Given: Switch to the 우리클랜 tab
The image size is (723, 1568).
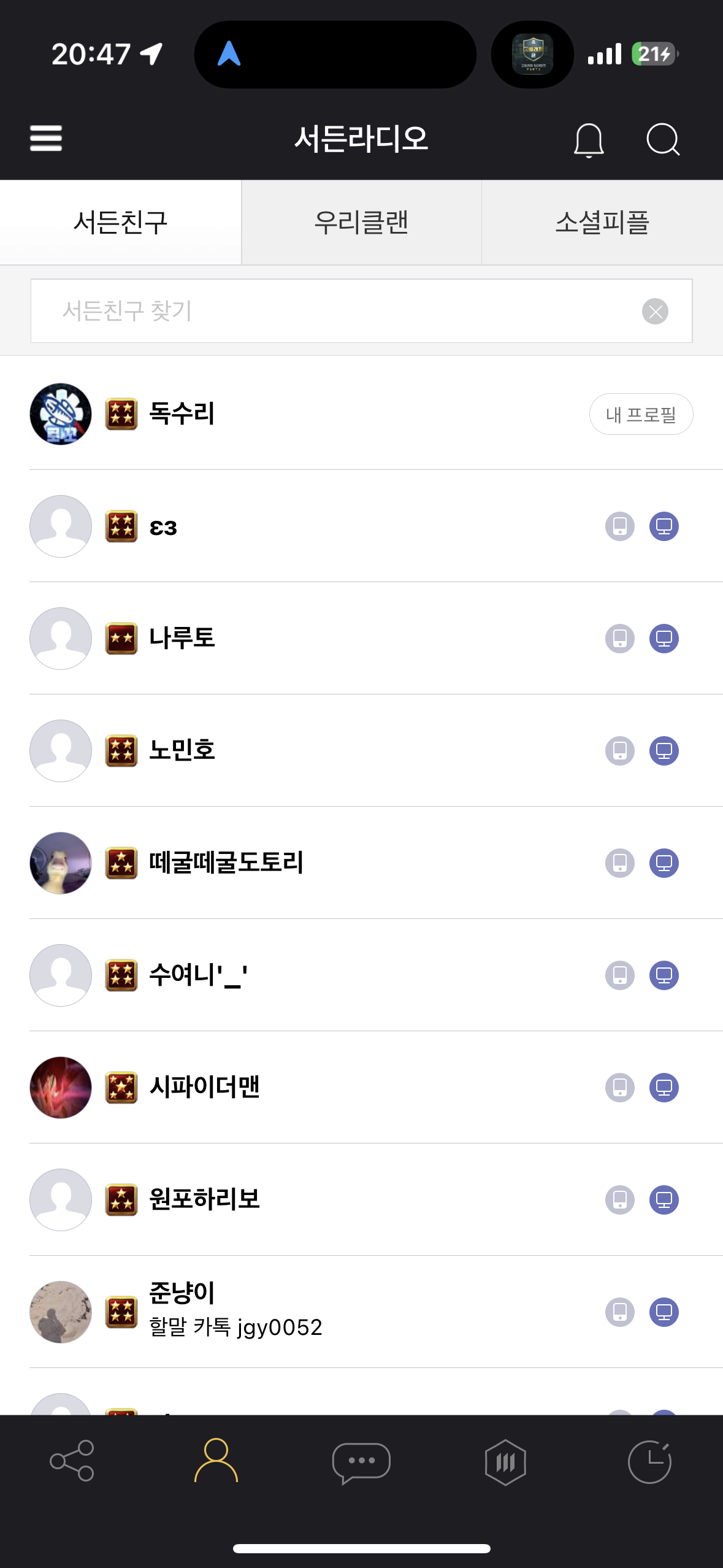Looking at the screenshot, I should 361,222.
